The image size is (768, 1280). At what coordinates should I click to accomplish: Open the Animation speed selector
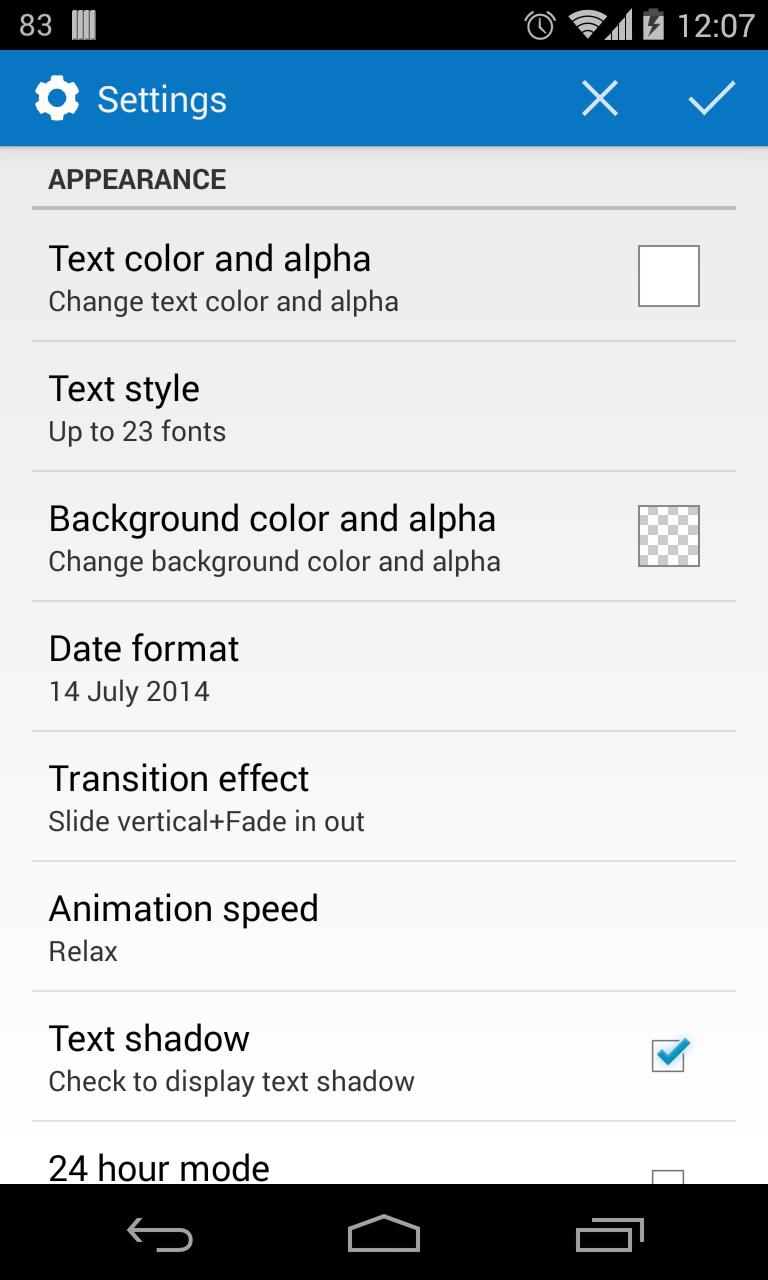tap(300, 927)
